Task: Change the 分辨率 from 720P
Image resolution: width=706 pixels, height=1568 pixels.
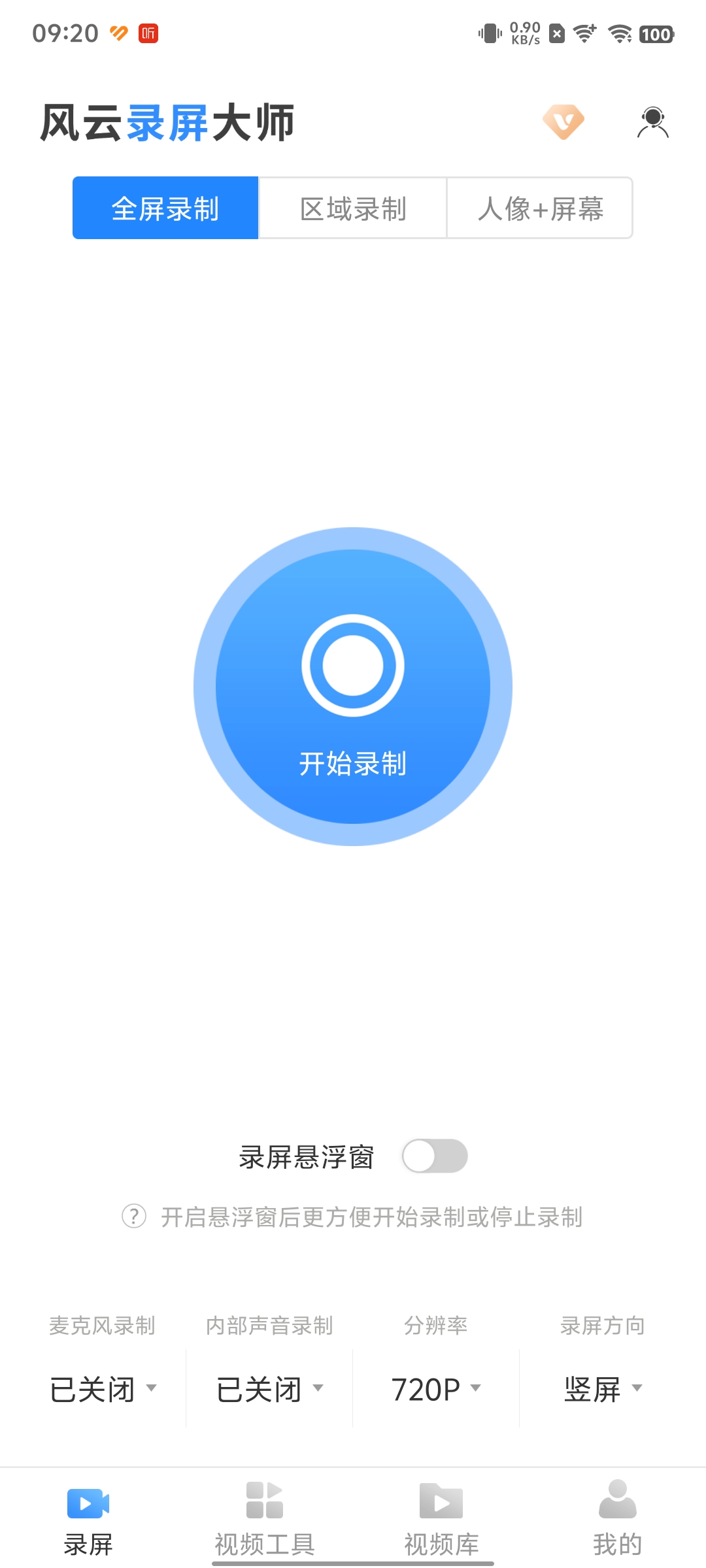Action: pyautogui.click(x=436, y=1389)
